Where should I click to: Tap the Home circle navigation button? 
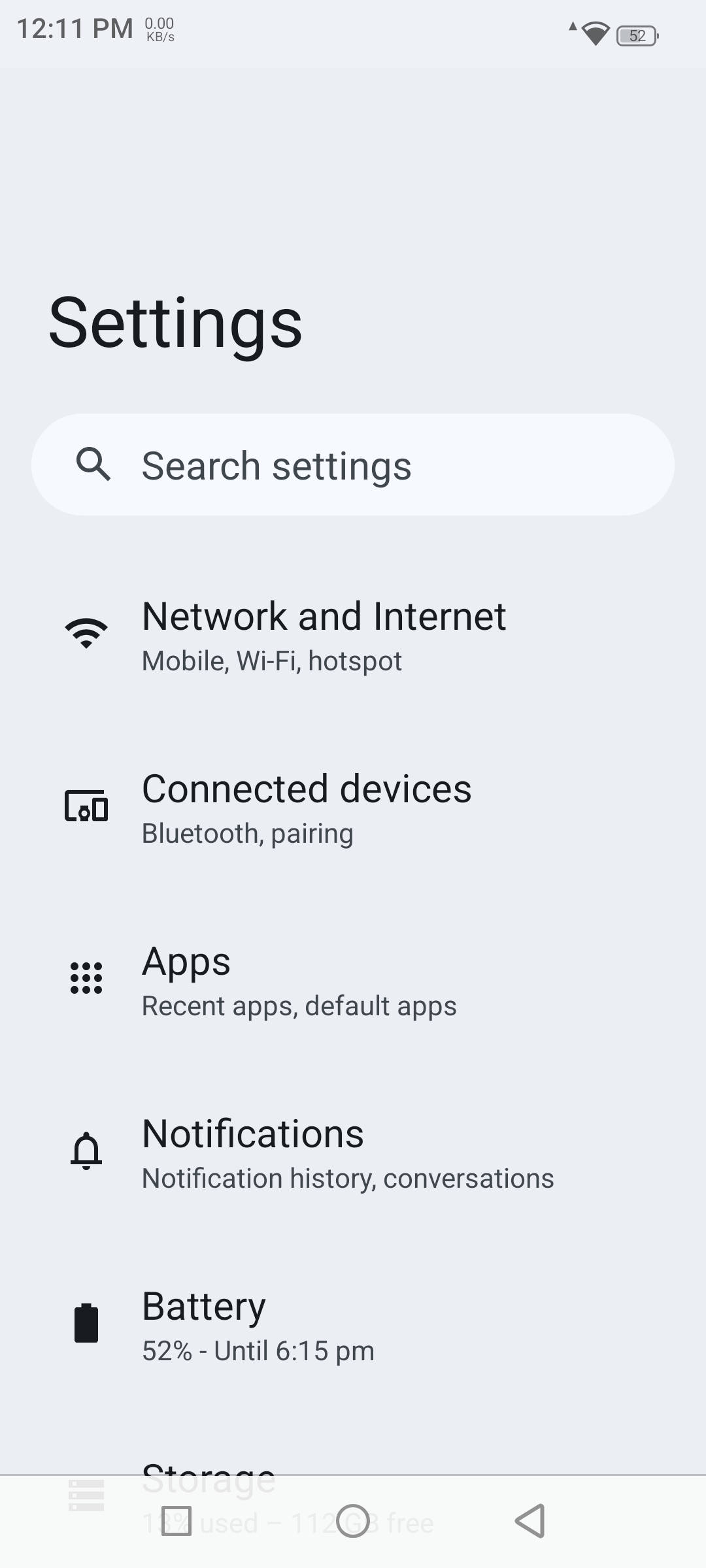pyautogui.click(x=353, y=1522)
